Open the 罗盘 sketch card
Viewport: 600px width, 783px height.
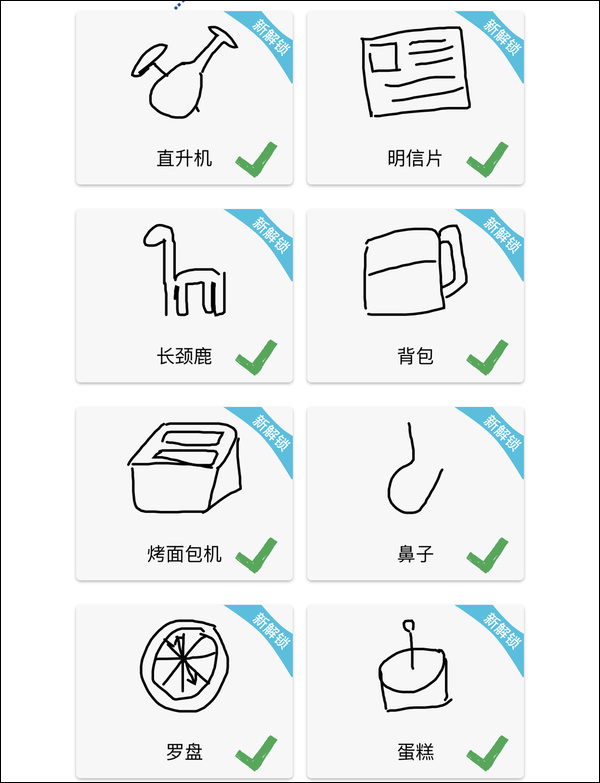(x=184, y=690)
